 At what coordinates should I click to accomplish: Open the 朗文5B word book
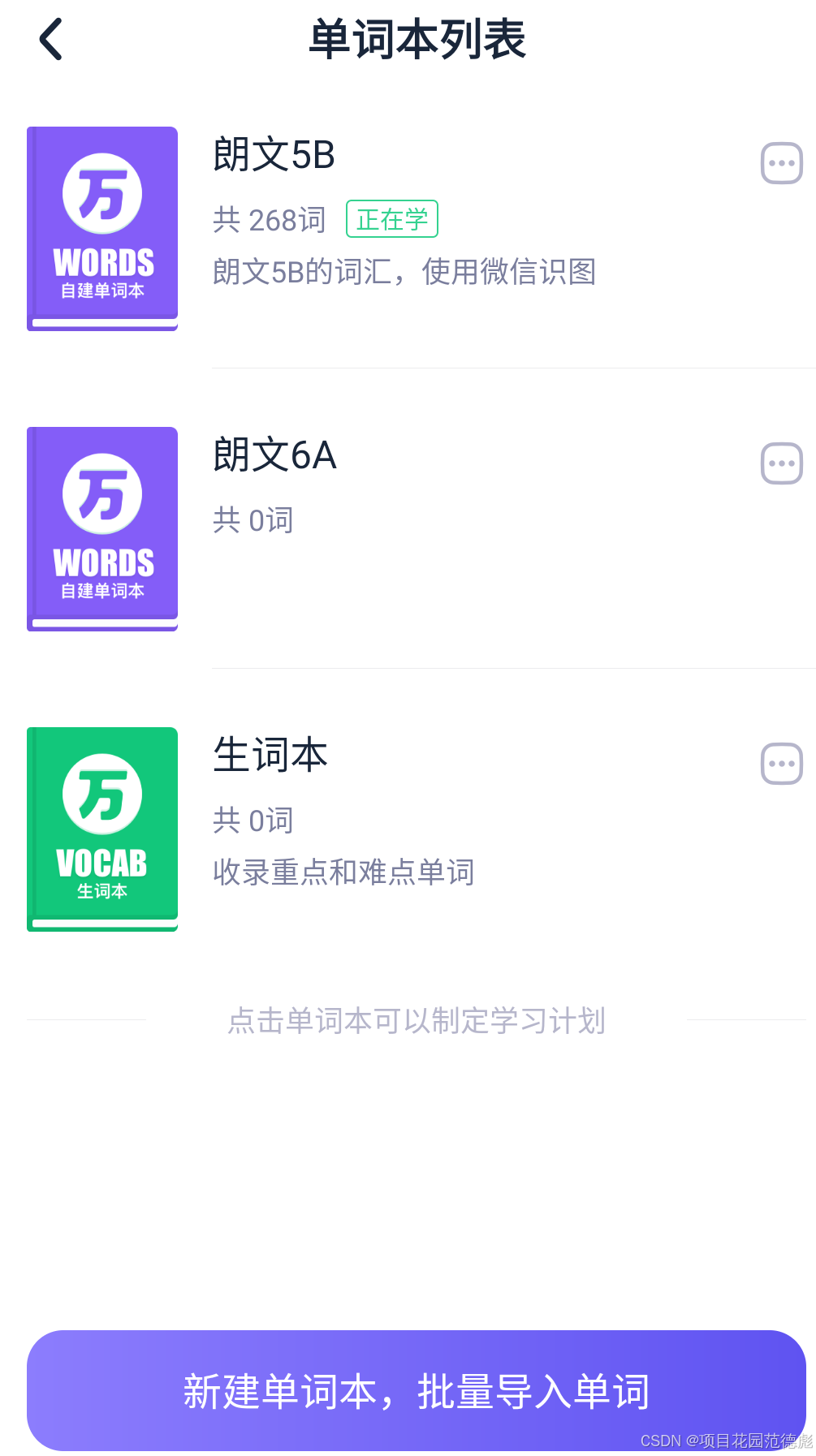pyautogui.click(x=274, y=155)
